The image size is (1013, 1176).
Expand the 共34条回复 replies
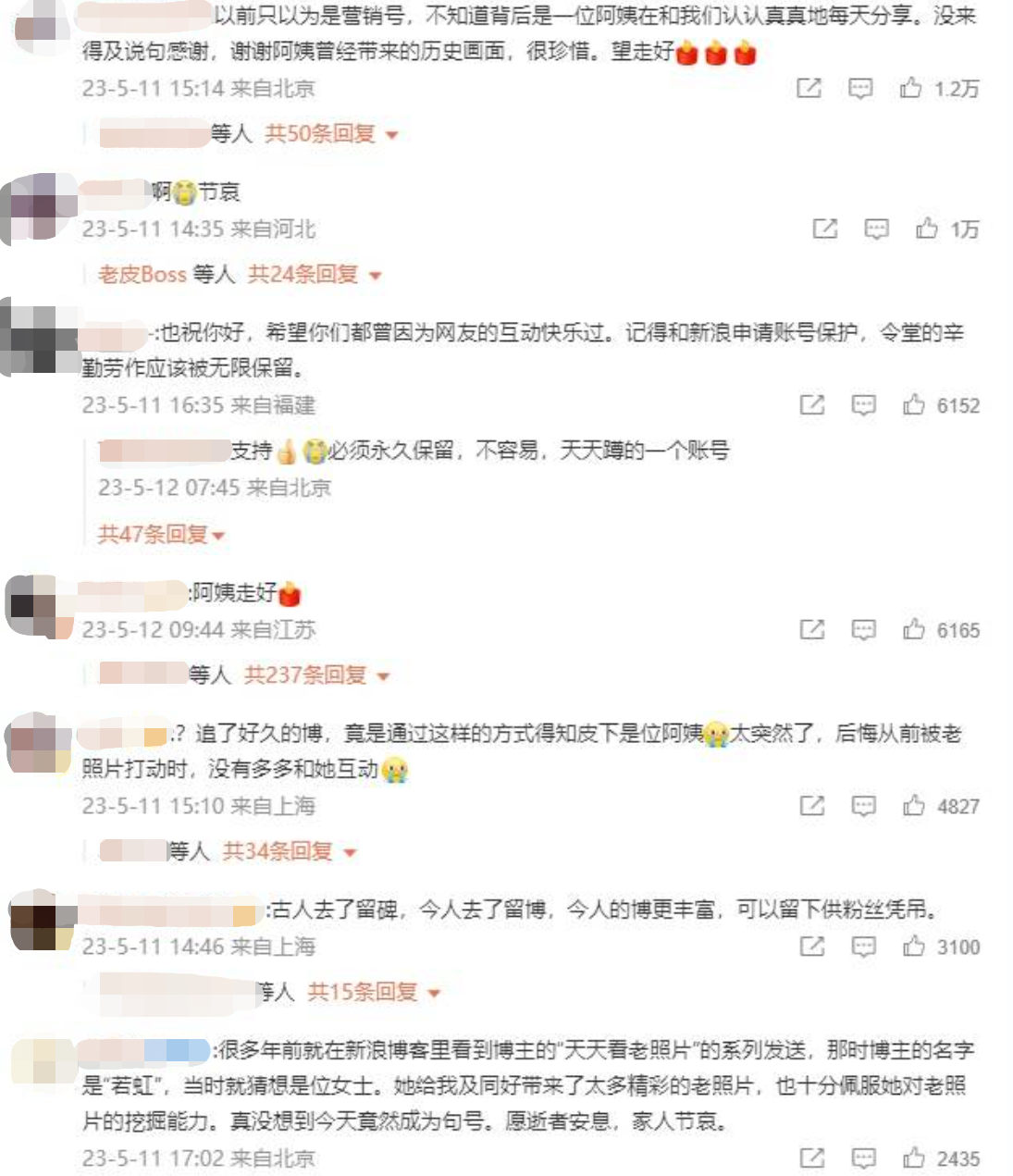[288, 851]
